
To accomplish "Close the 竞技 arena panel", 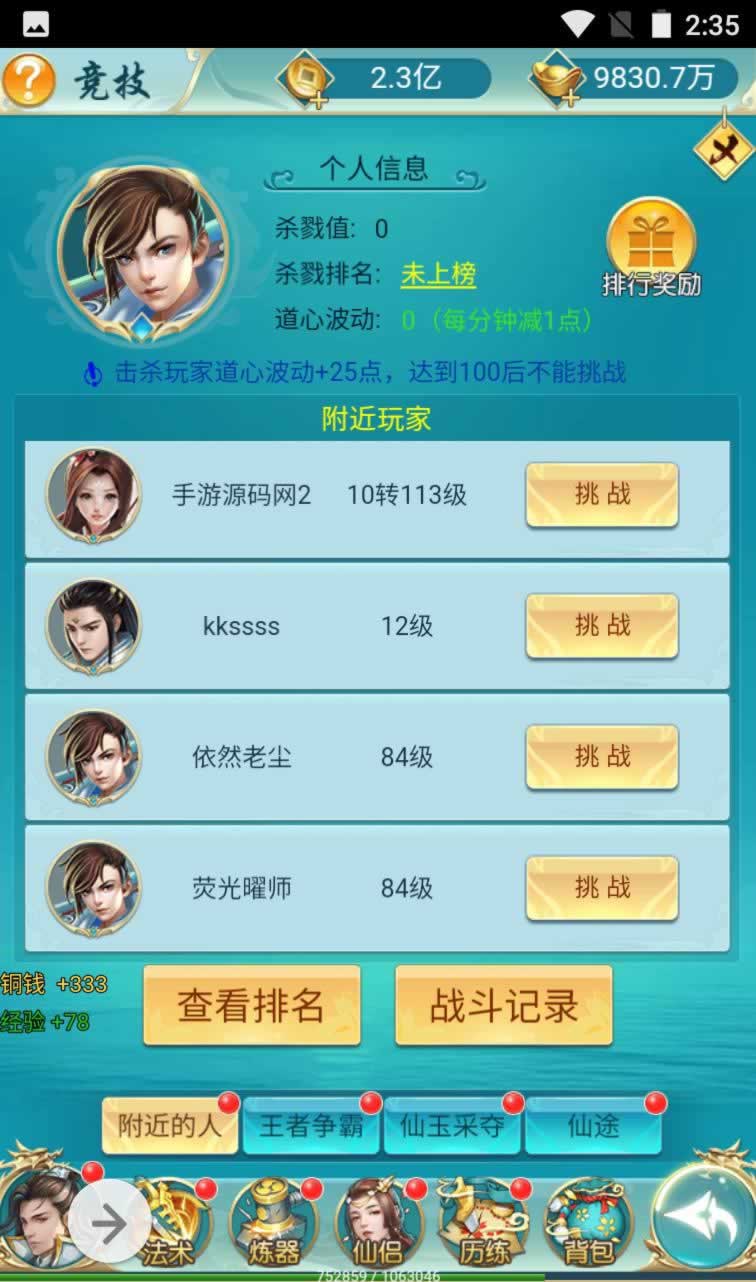I will tap(723, 150).
